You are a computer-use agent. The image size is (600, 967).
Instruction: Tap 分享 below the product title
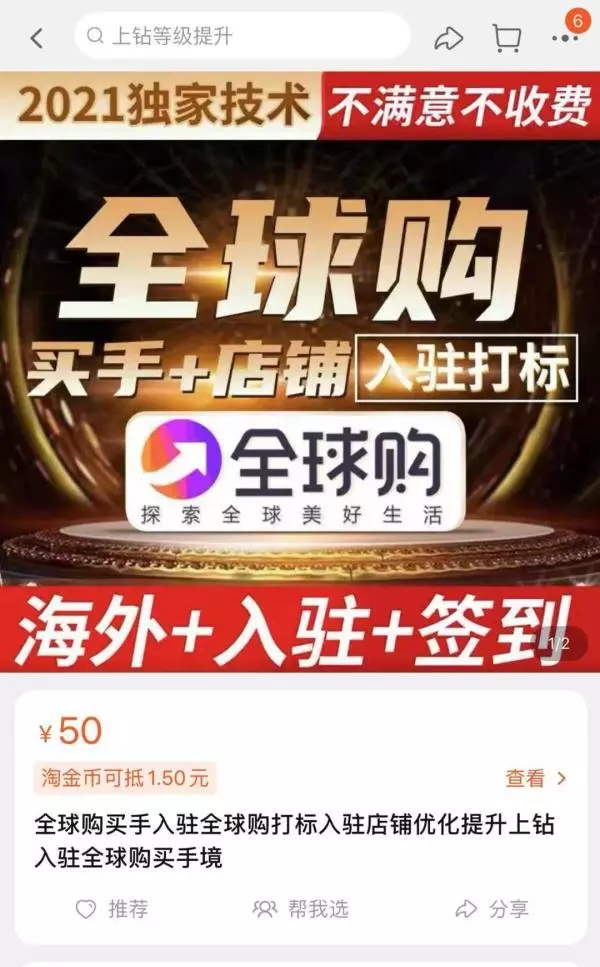pyautogui.click(x=492, y=909)
